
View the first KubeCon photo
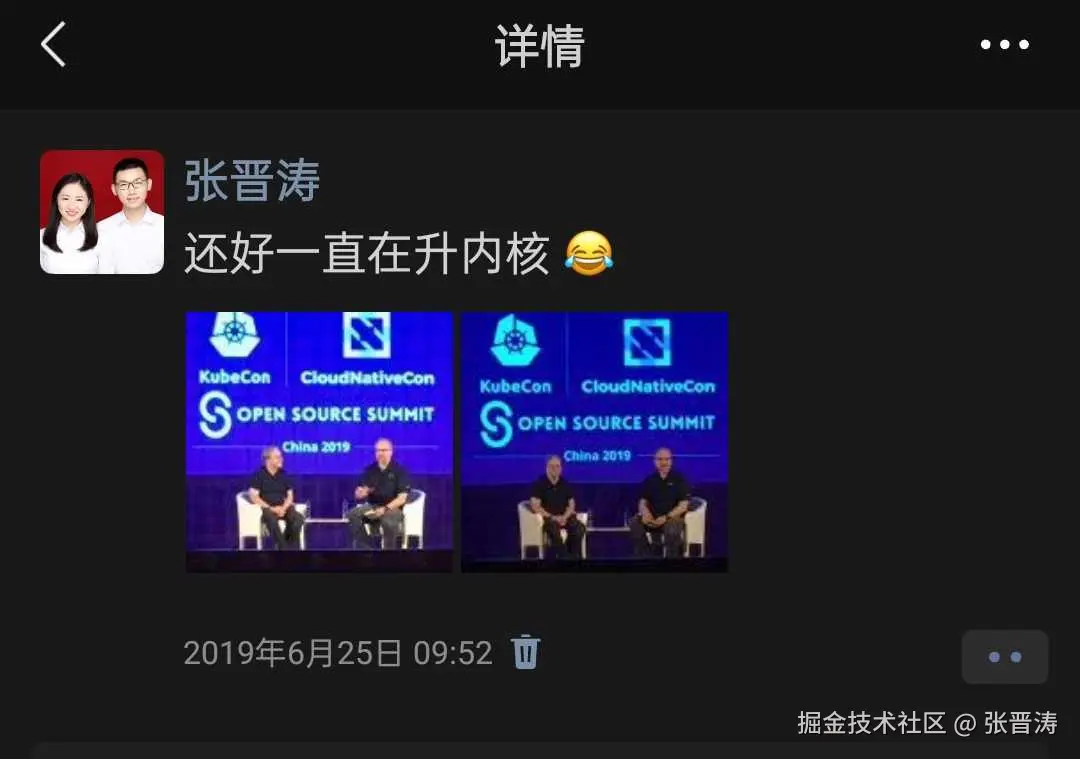tap(319, 441)
